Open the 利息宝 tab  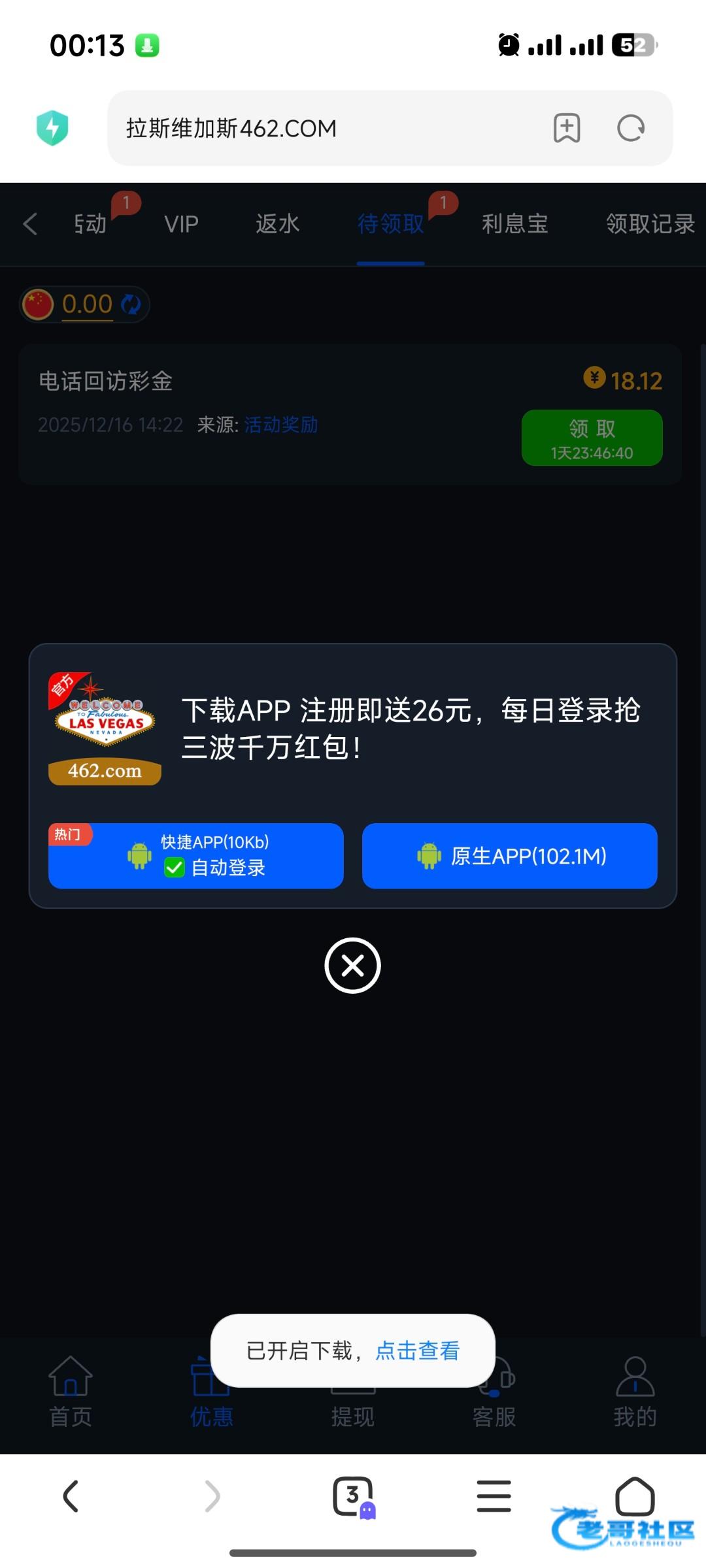pos(514,224)
